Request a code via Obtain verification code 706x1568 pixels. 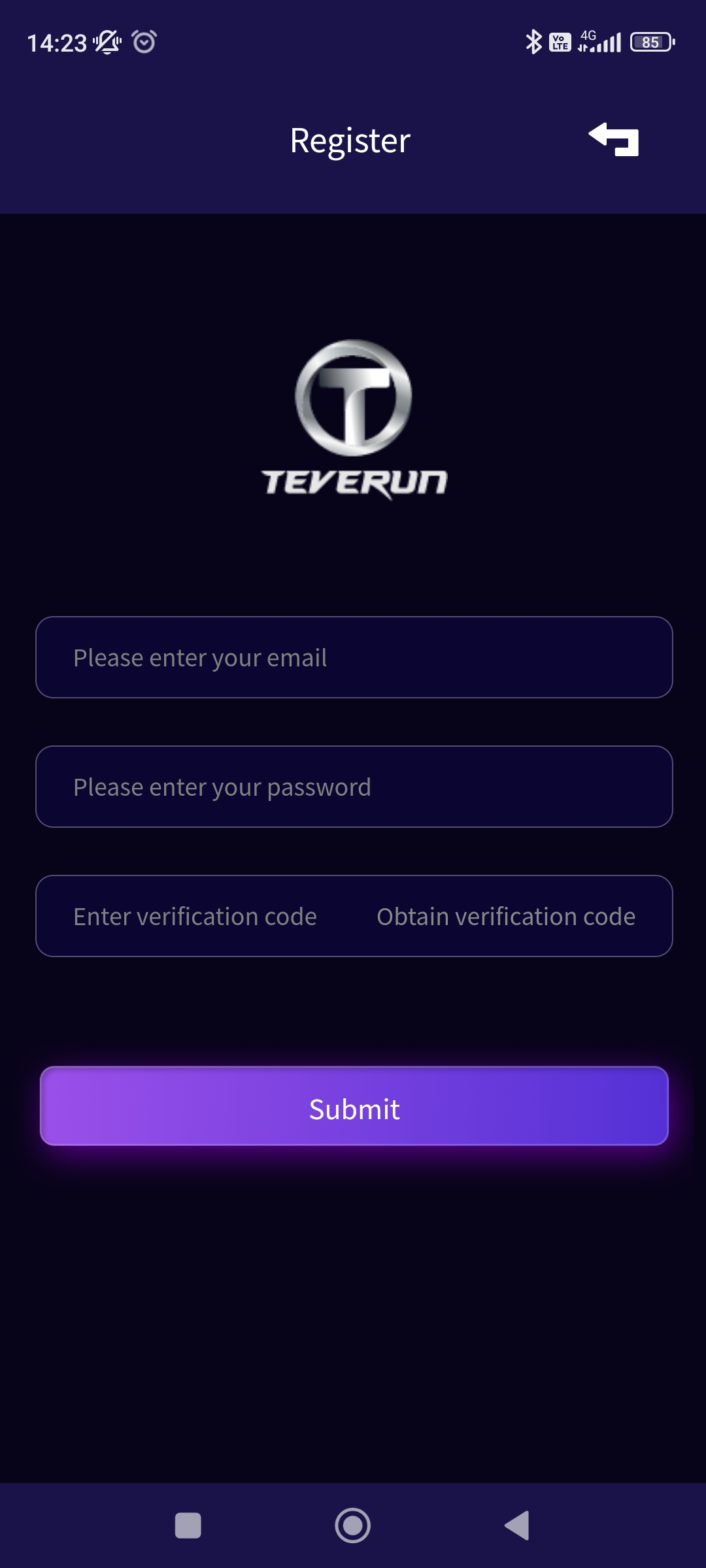point(506,916)
